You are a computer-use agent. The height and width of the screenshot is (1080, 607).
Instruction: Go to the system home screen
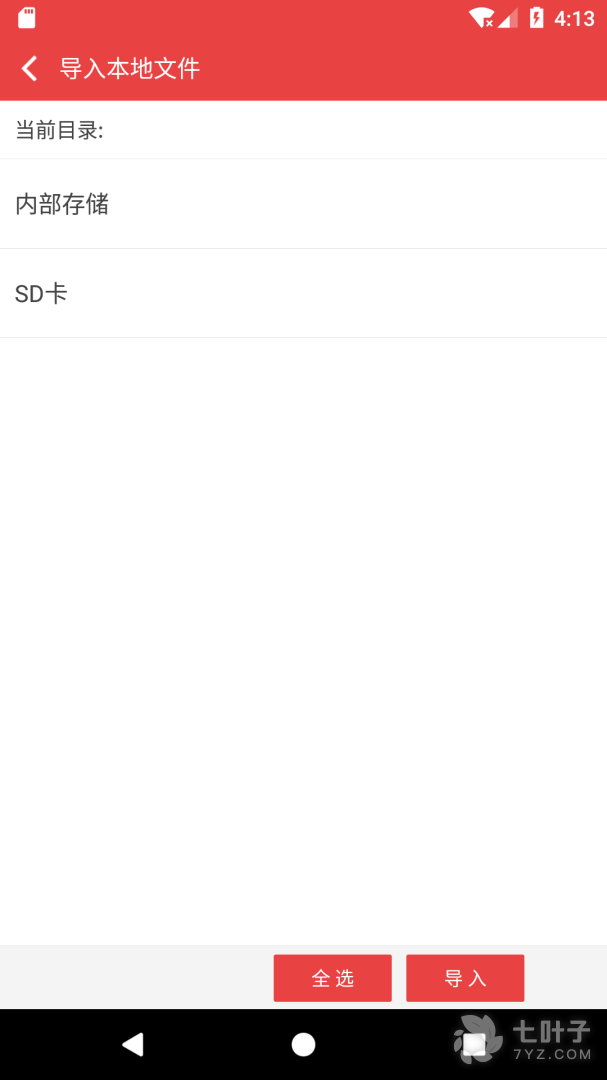coord(303,1045)
